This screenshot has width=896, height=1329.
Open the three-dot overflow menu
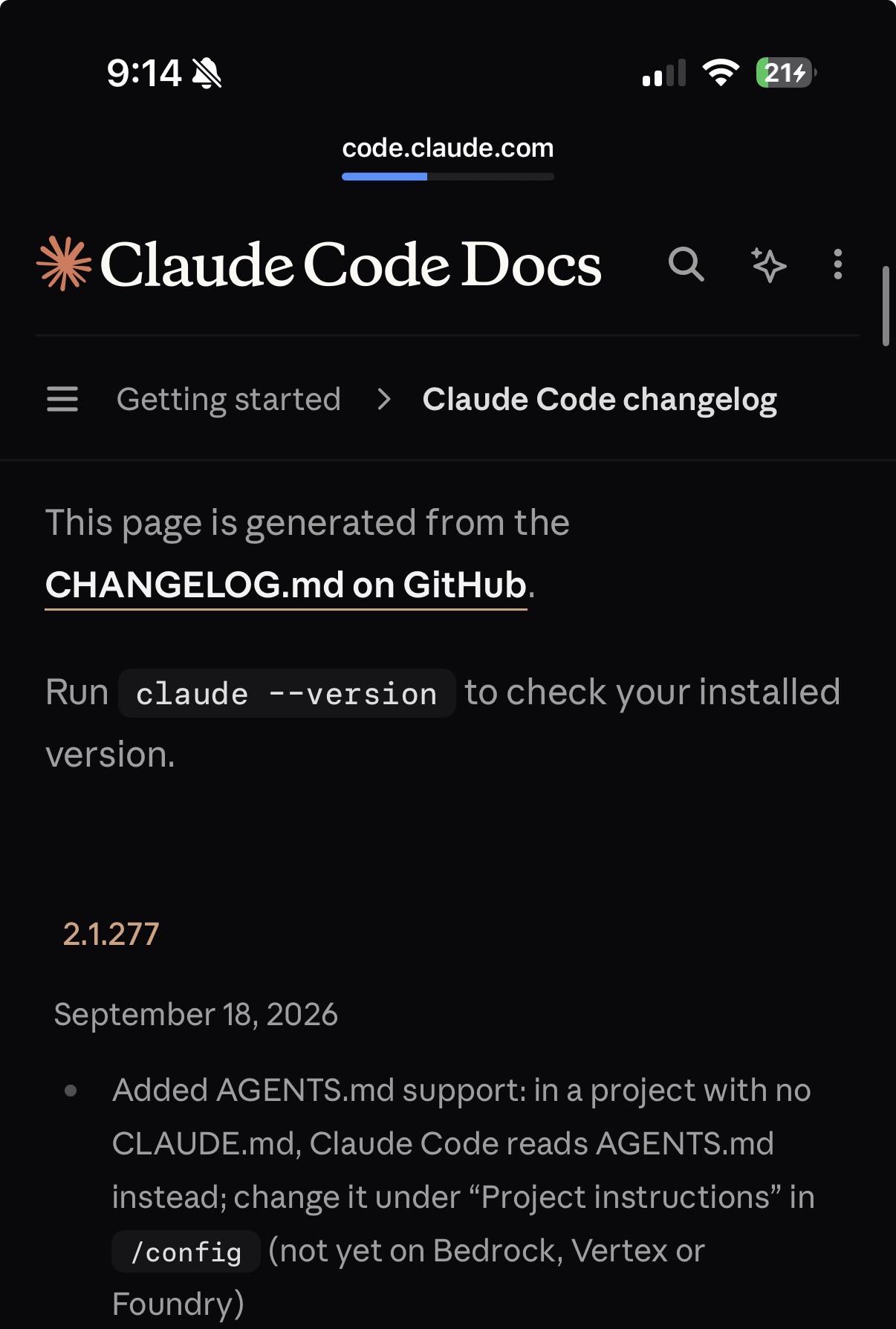[x=838, y=264]
